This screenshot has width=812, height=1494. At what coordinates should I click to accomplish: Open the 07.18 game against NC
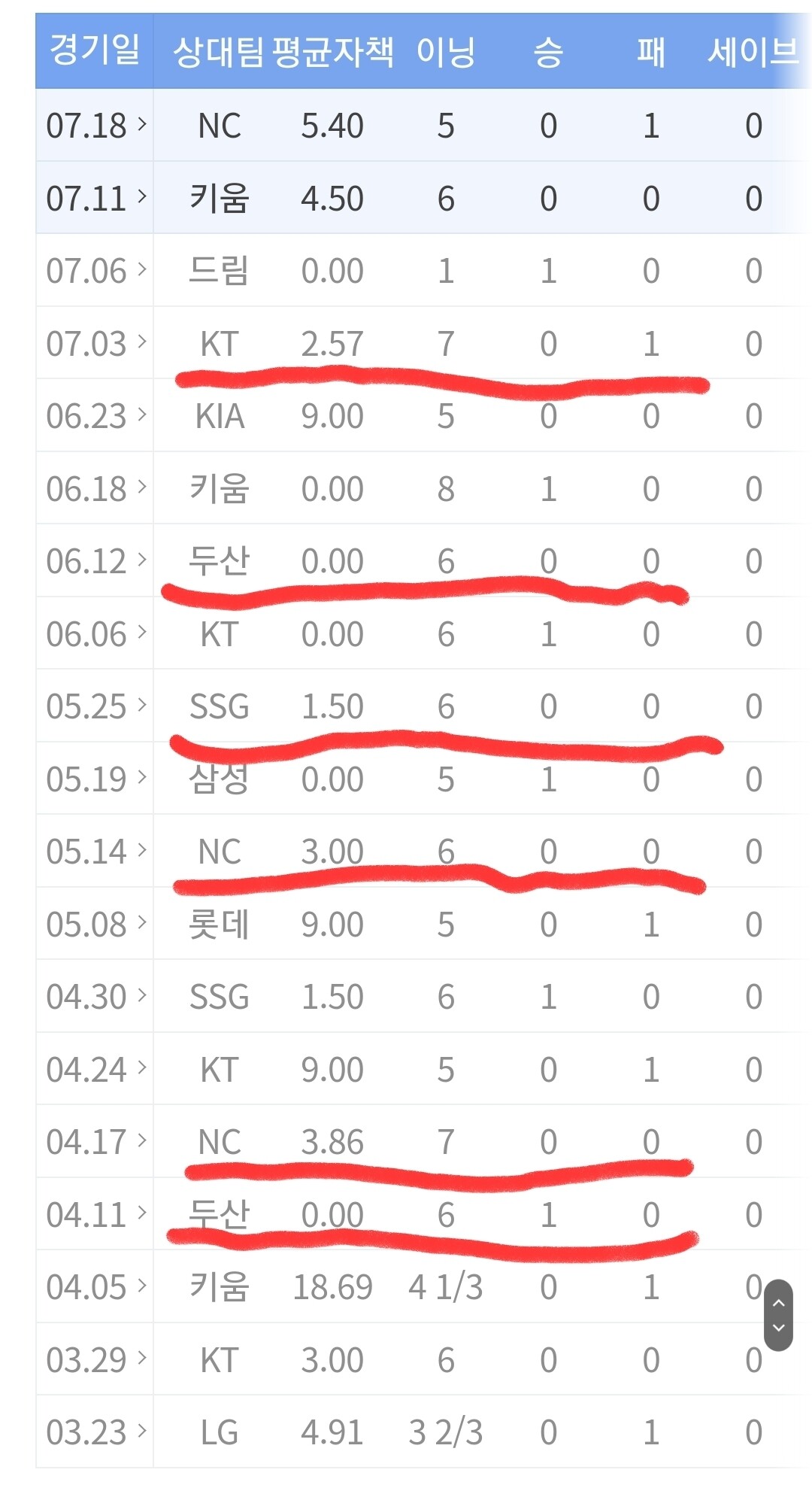tap(95, 126)
